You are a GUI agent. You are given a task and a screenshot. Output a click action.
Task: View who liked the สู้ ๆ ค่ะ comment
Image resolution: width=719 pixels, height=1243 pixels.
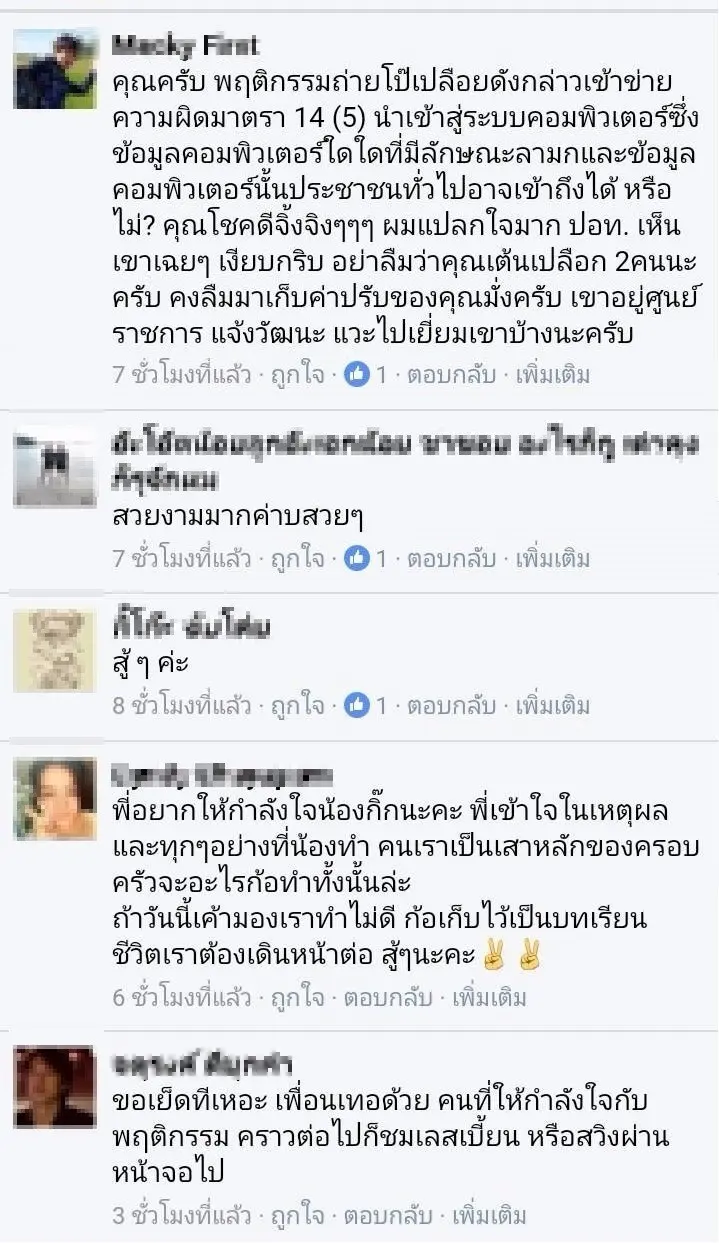[365, 706]
